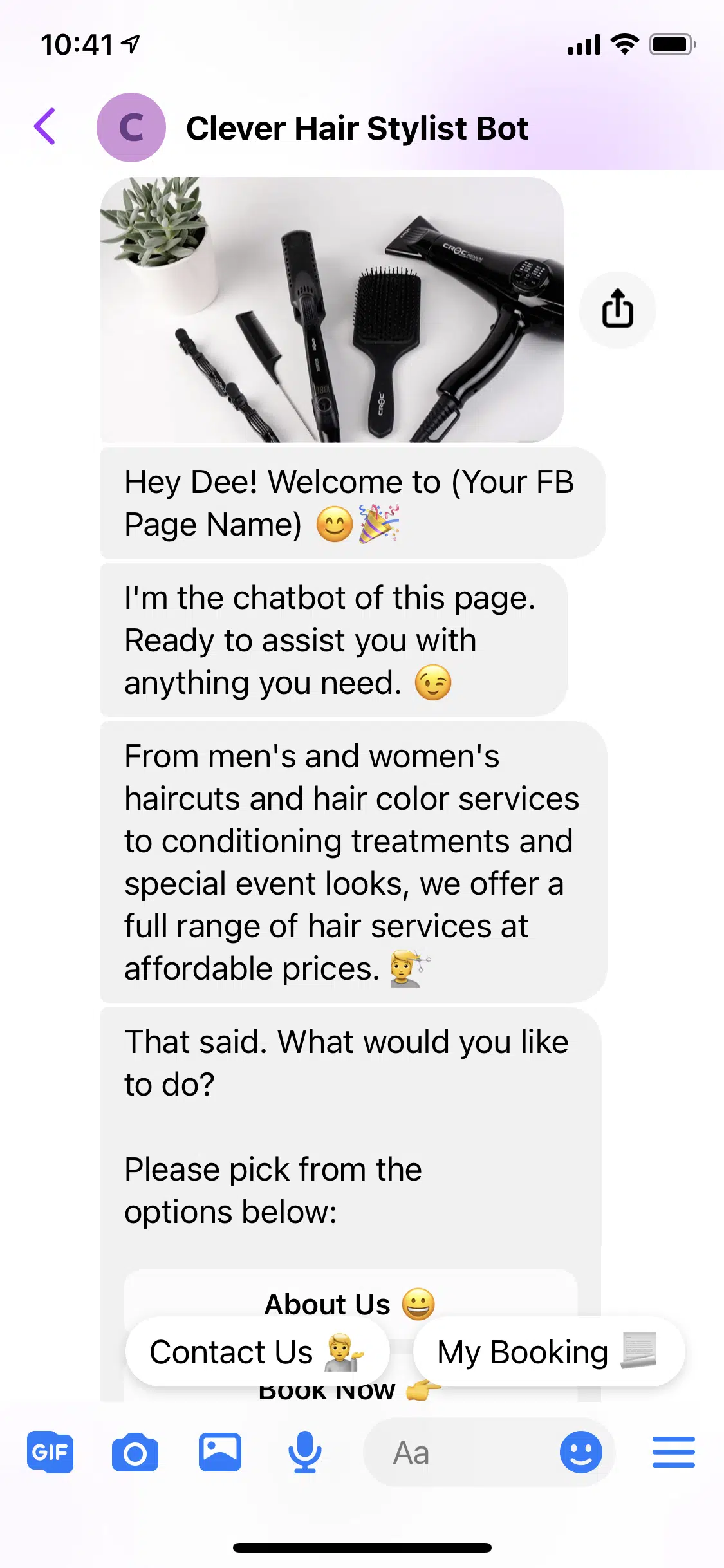Open the photo gallery
This screenshot has width=724, height=1568.
coord(220,1453)
